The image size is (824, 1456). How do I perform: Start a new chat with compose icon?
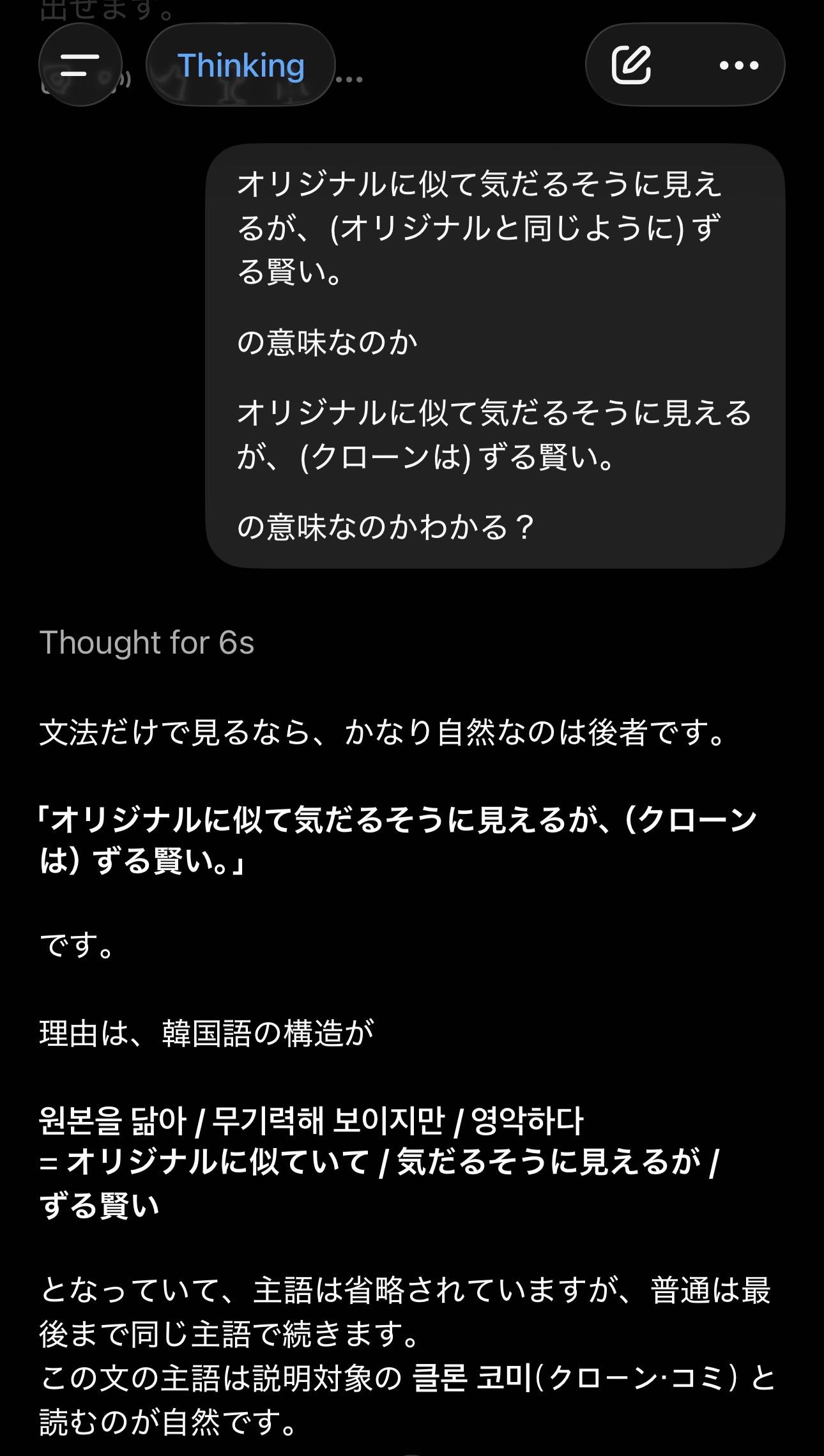(x=631, y=65)
